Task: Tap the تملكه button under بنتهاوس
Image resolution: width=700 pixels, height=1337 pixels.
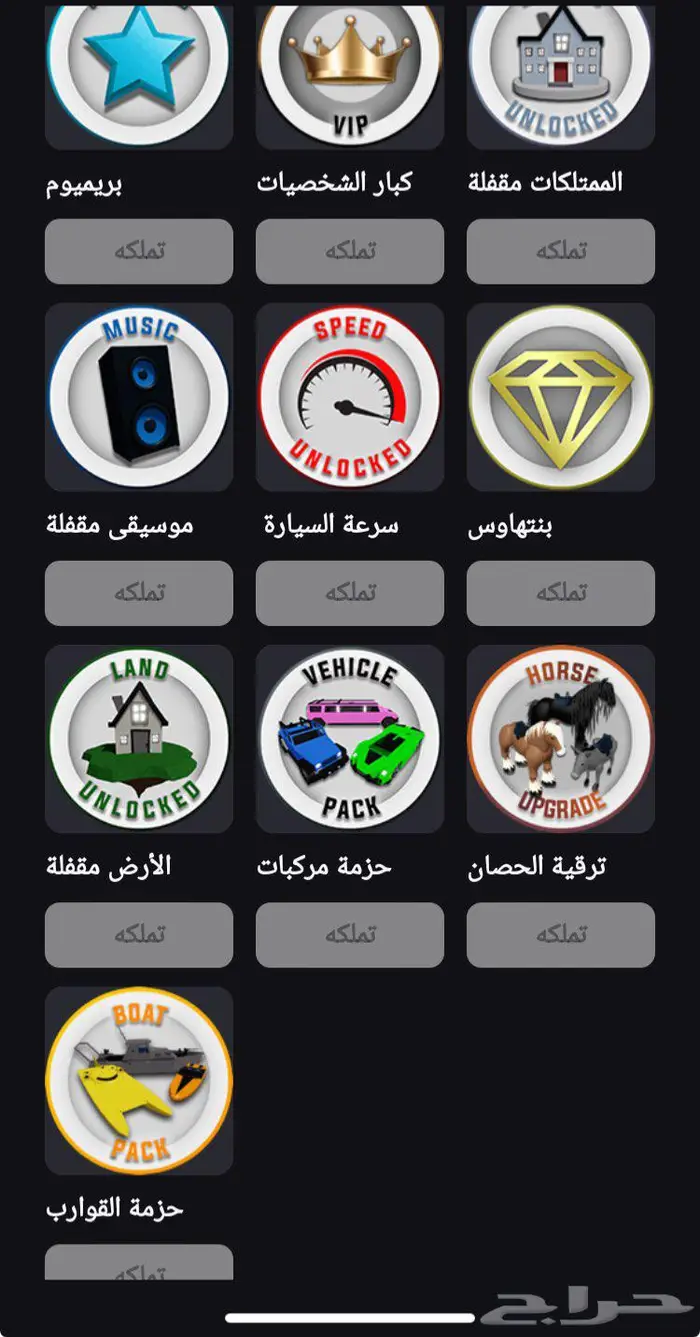Action: (x=561, y=593)
